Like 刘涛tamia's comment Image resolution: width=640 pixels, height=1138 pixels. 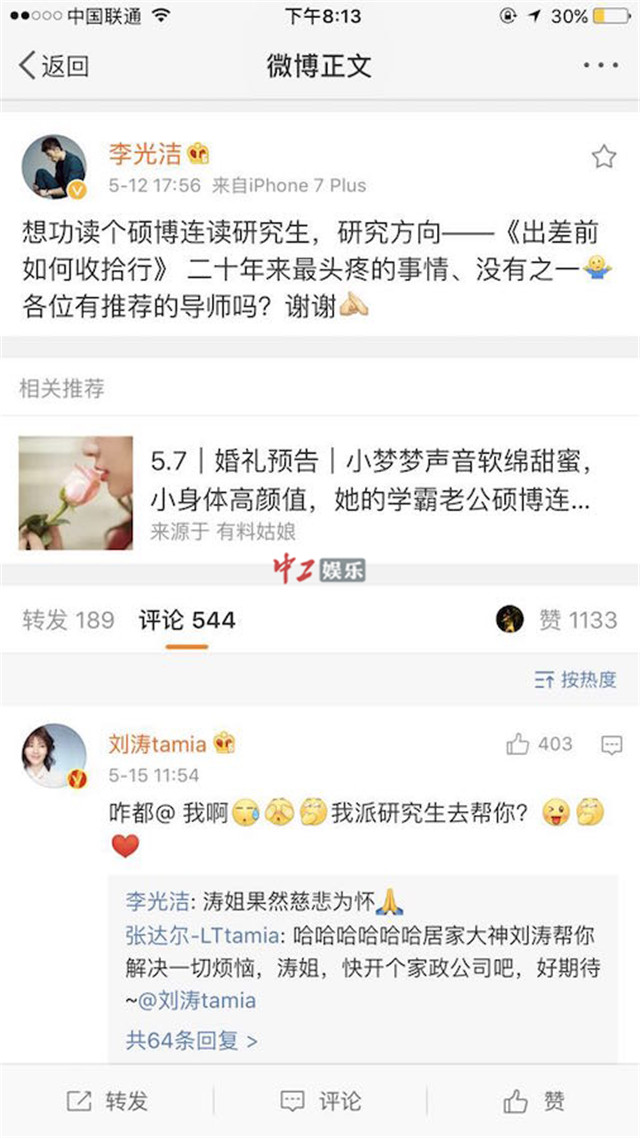pos(539,744)
